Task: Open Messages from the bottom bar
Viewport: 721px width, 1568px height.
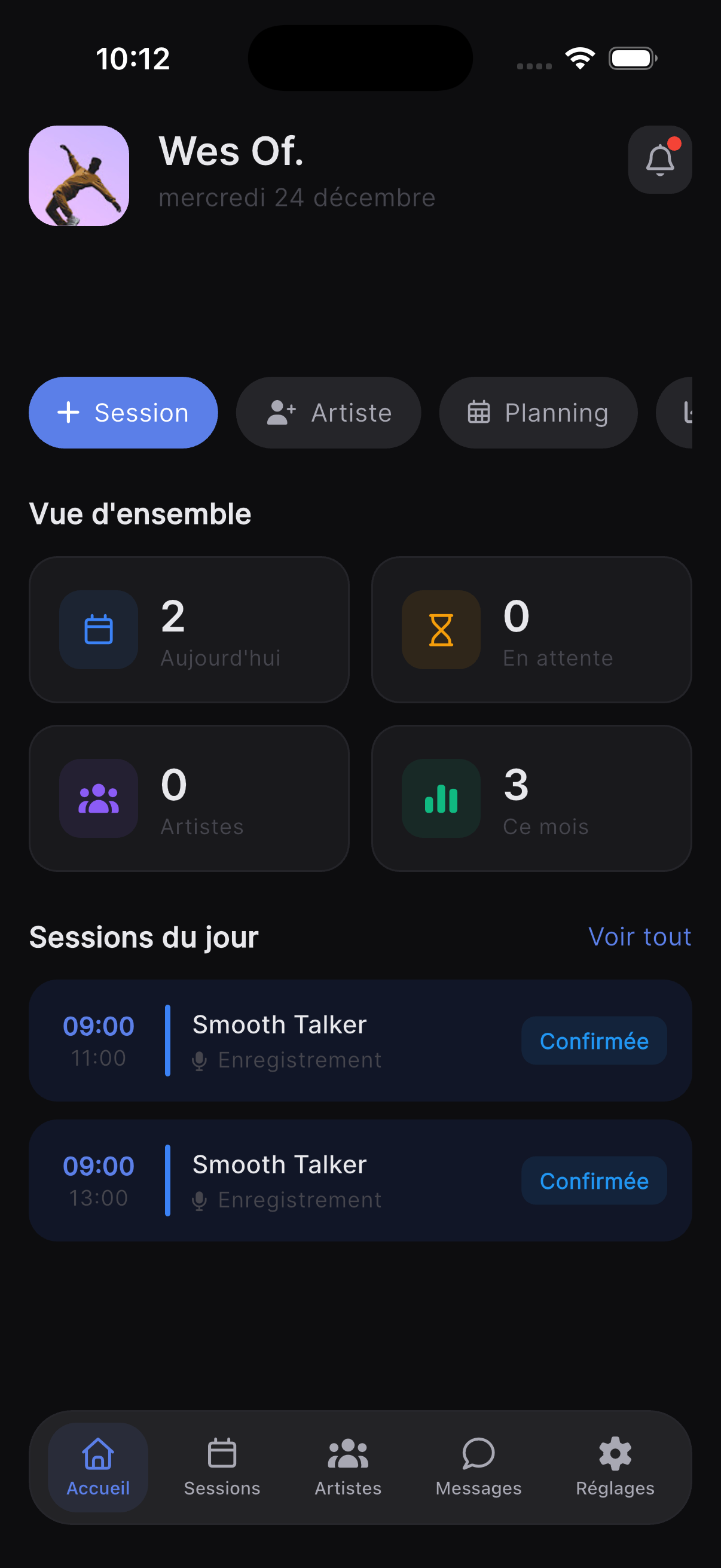Action: [x=478, y=1456]
